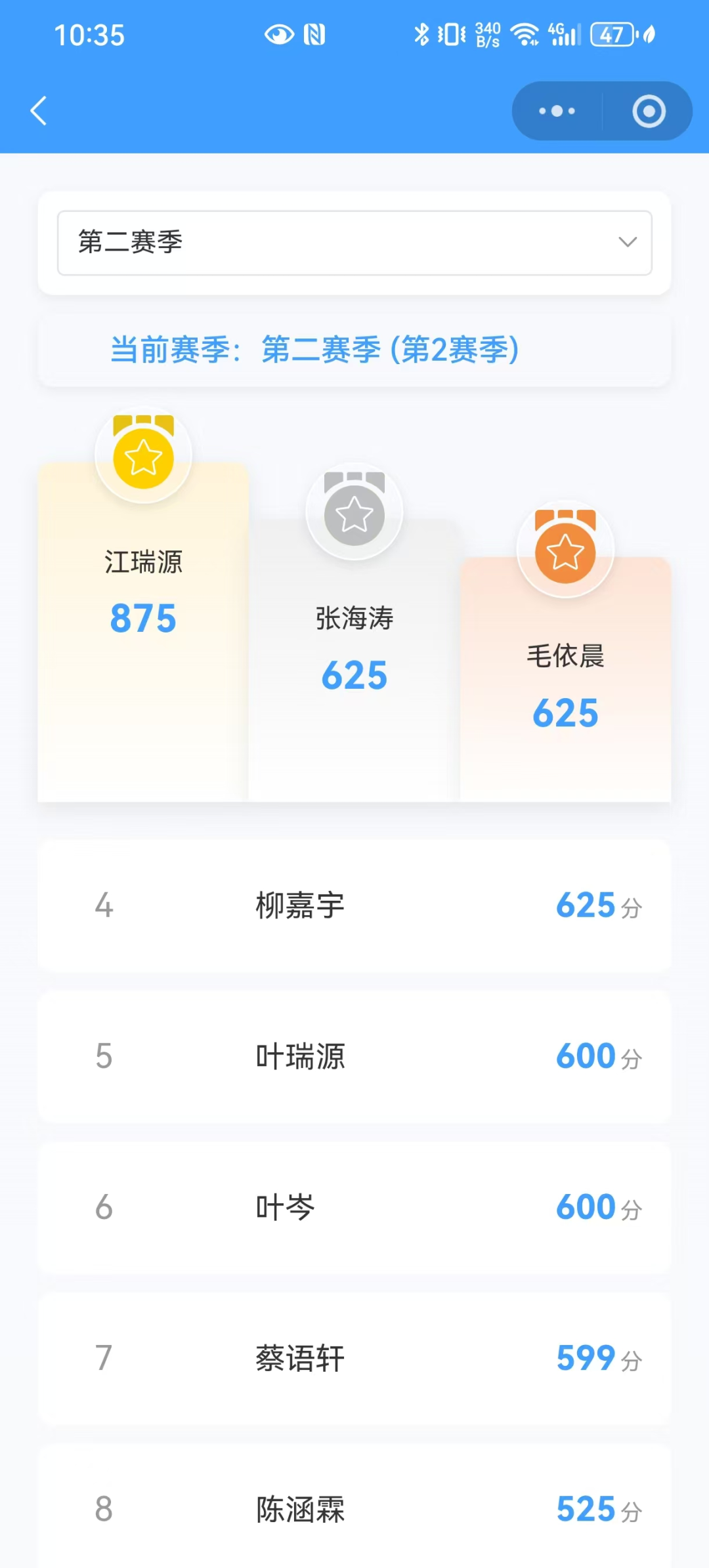The image size is (709, 1568).
Task: Close the mini program with the circle button
Action: (649, 111)
